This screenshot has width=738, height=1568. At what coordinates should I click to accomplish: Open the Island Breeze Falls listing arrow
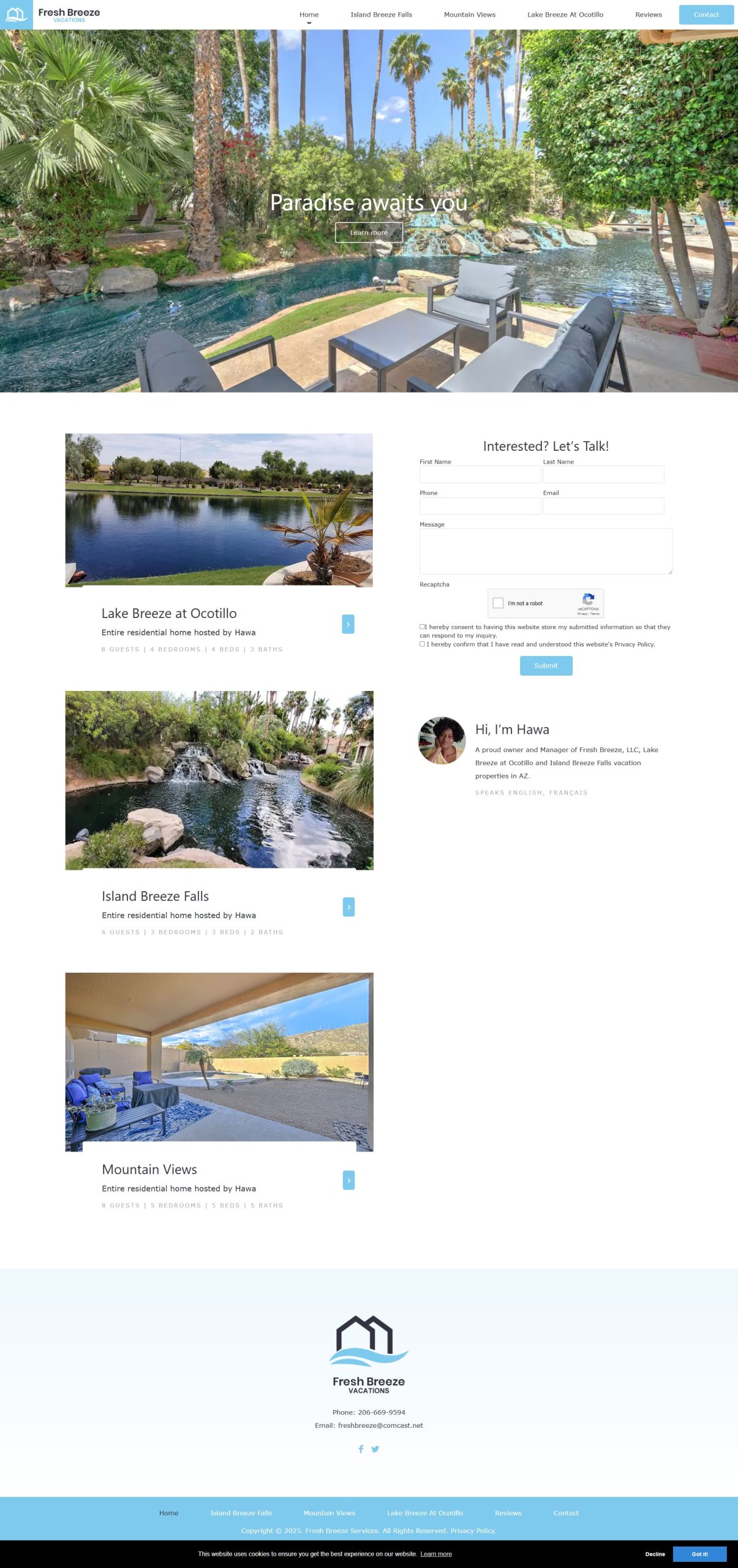(348, 907)
